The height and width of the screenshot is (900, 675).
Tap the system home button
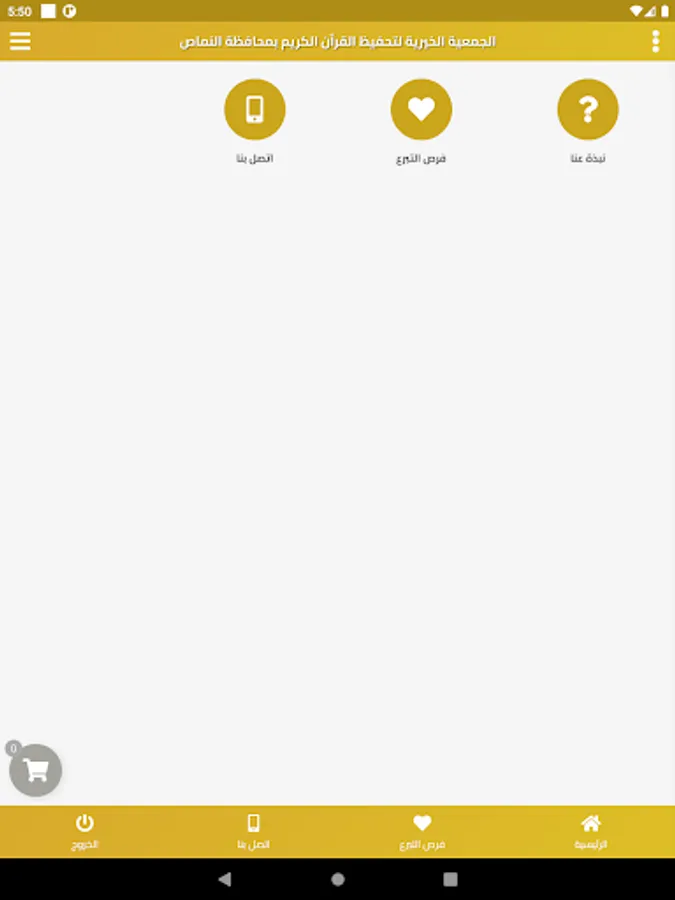coord(338,879)
